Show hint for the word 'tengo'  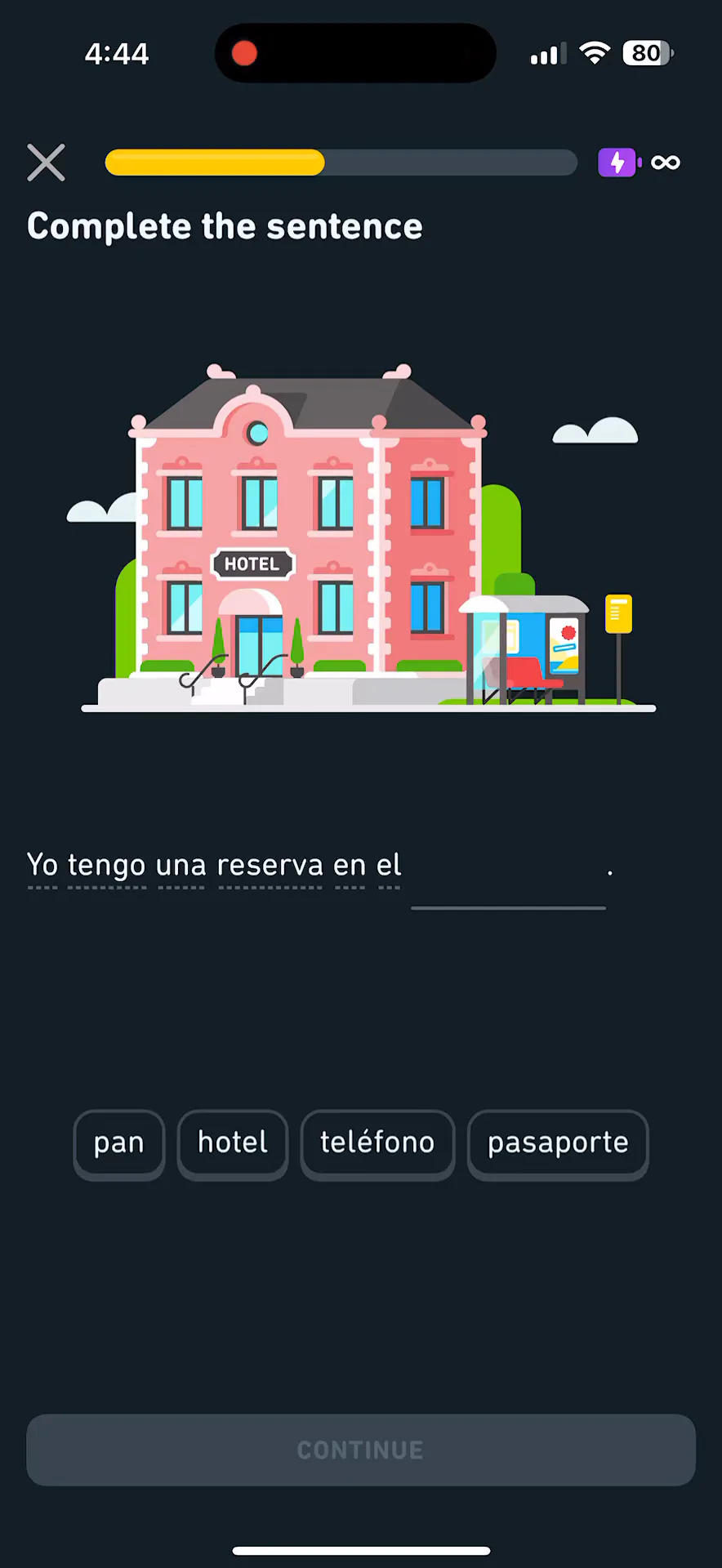point(107,865)
